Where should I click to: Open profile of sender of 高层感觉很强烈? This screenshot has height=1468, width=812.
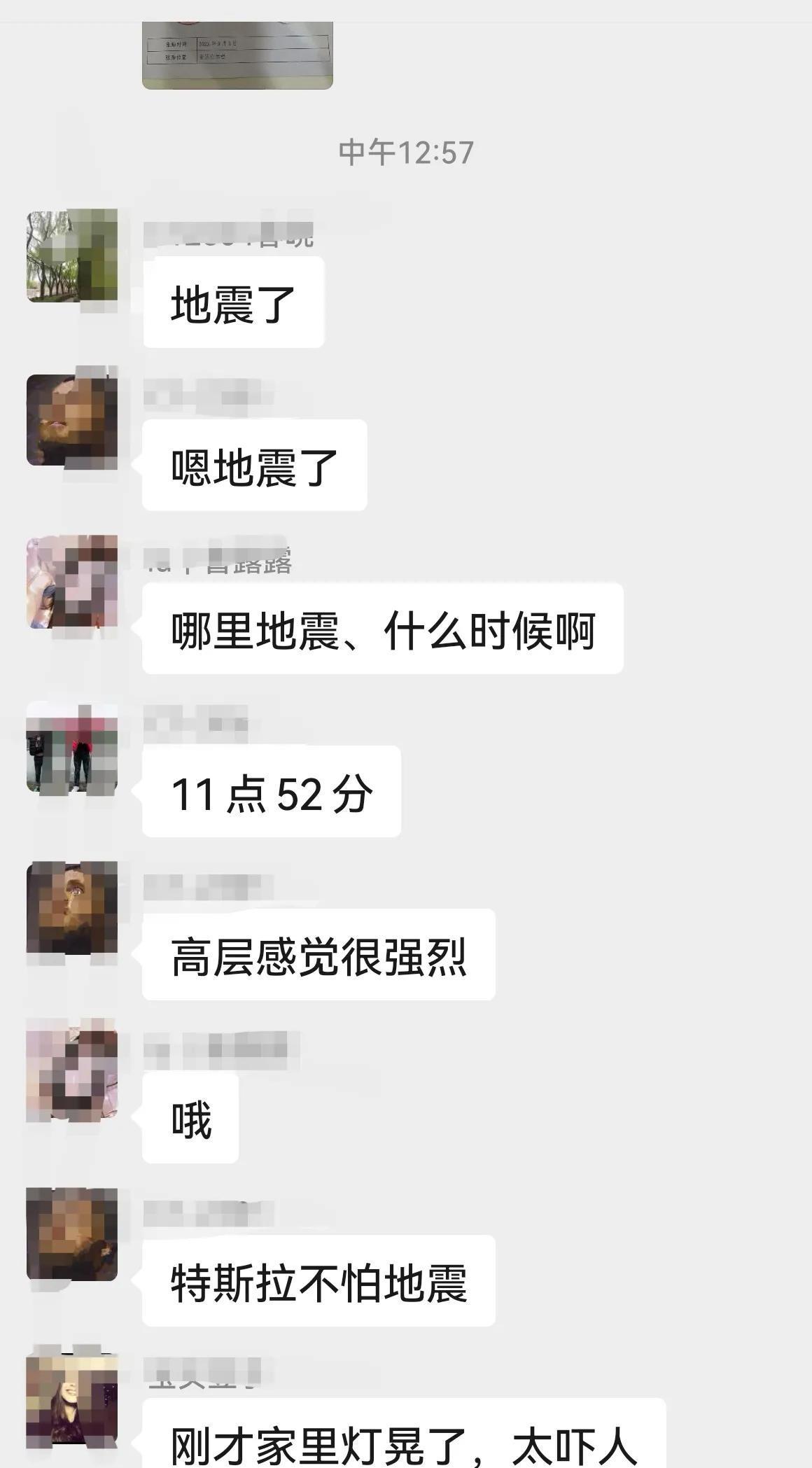(71, 908)
